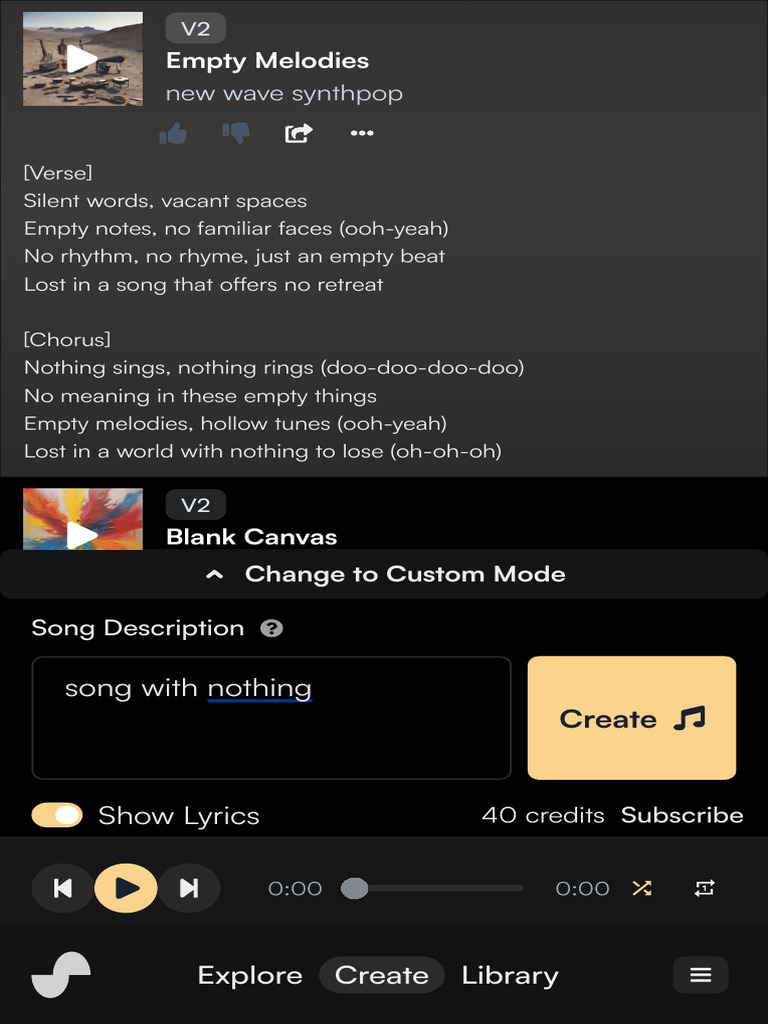Image resolution: width=768 pixels, height=1024 pixels.
Task: Play the Empty Melodies song thumbnail
Action: pyautogui.click(x=83, y=59)
